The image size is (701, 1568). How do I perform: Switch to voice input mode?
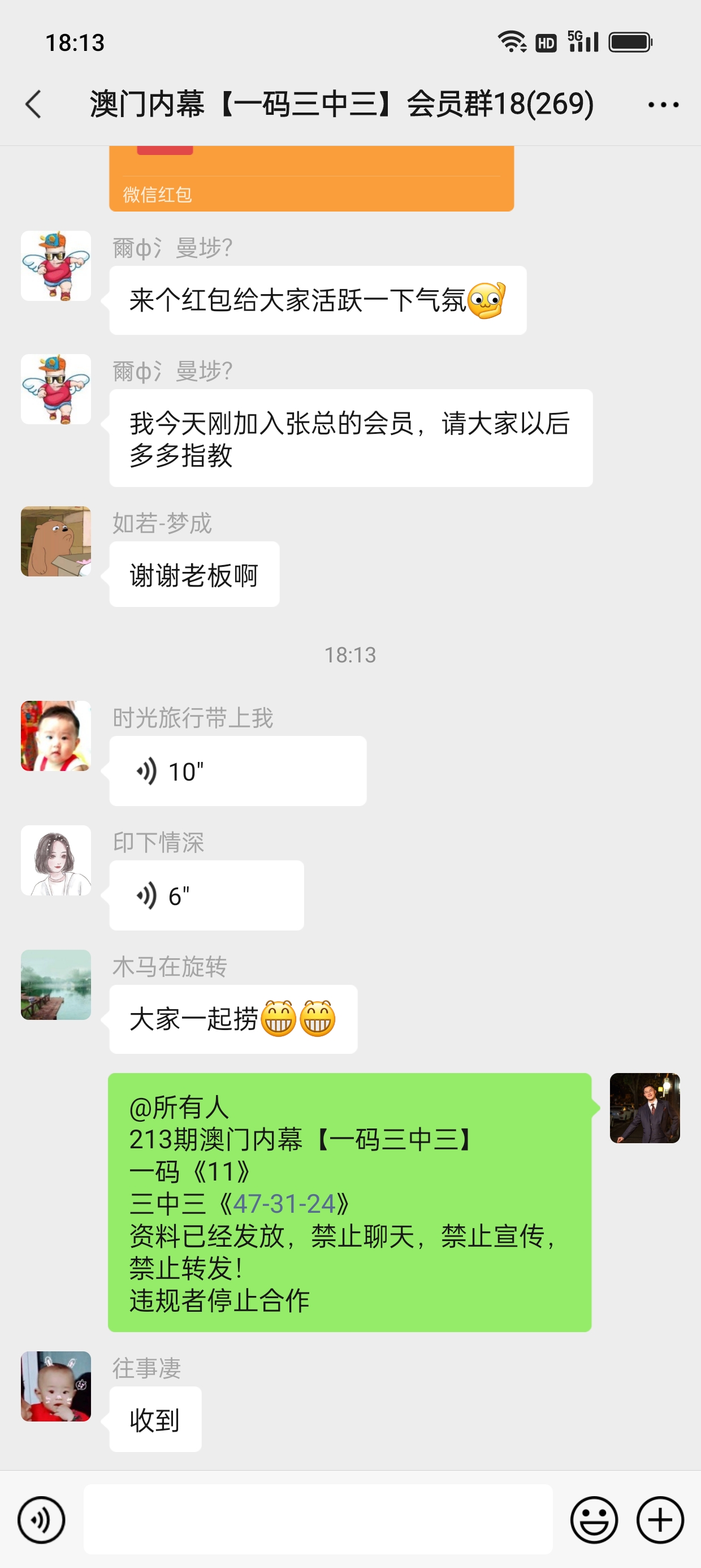(x=41, y=1520)
